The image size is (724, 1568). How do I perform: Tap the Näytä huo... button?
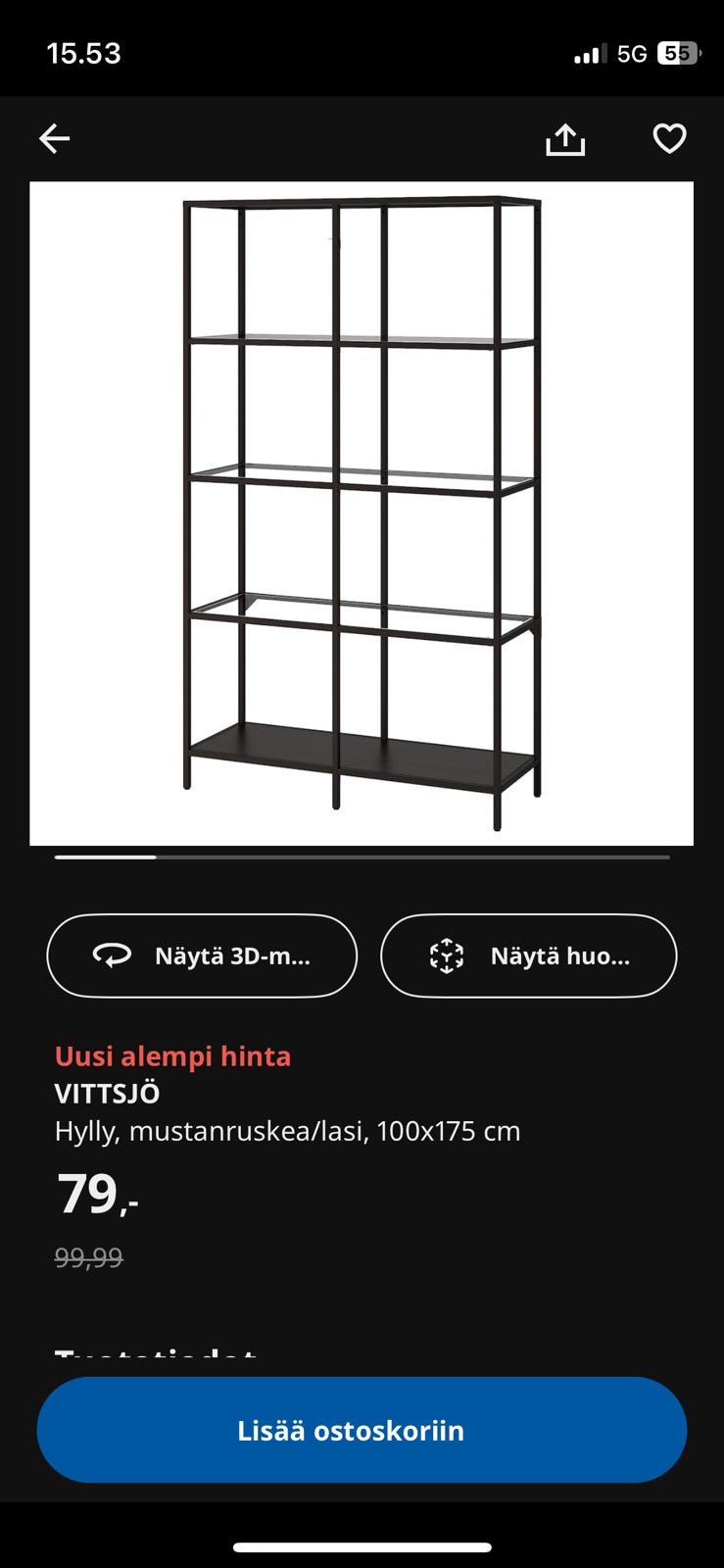(x=528, y=955)
